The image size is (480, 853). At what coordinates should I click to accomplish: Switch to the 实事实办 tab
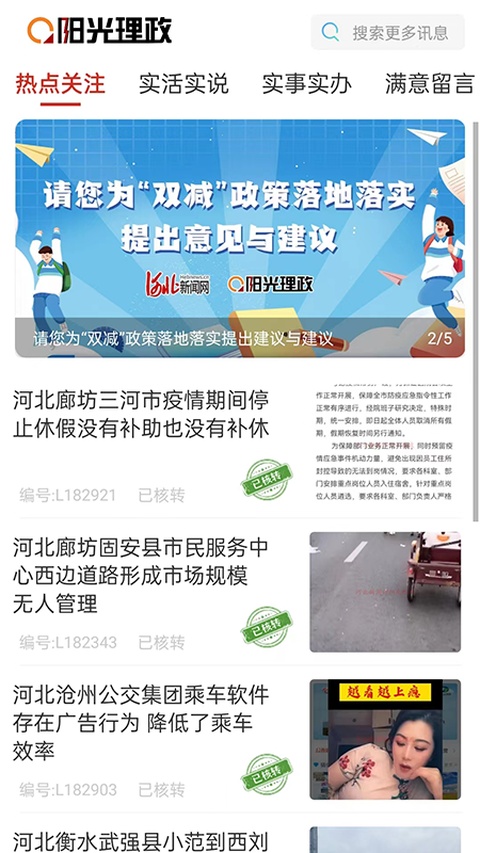click(306, 84)
